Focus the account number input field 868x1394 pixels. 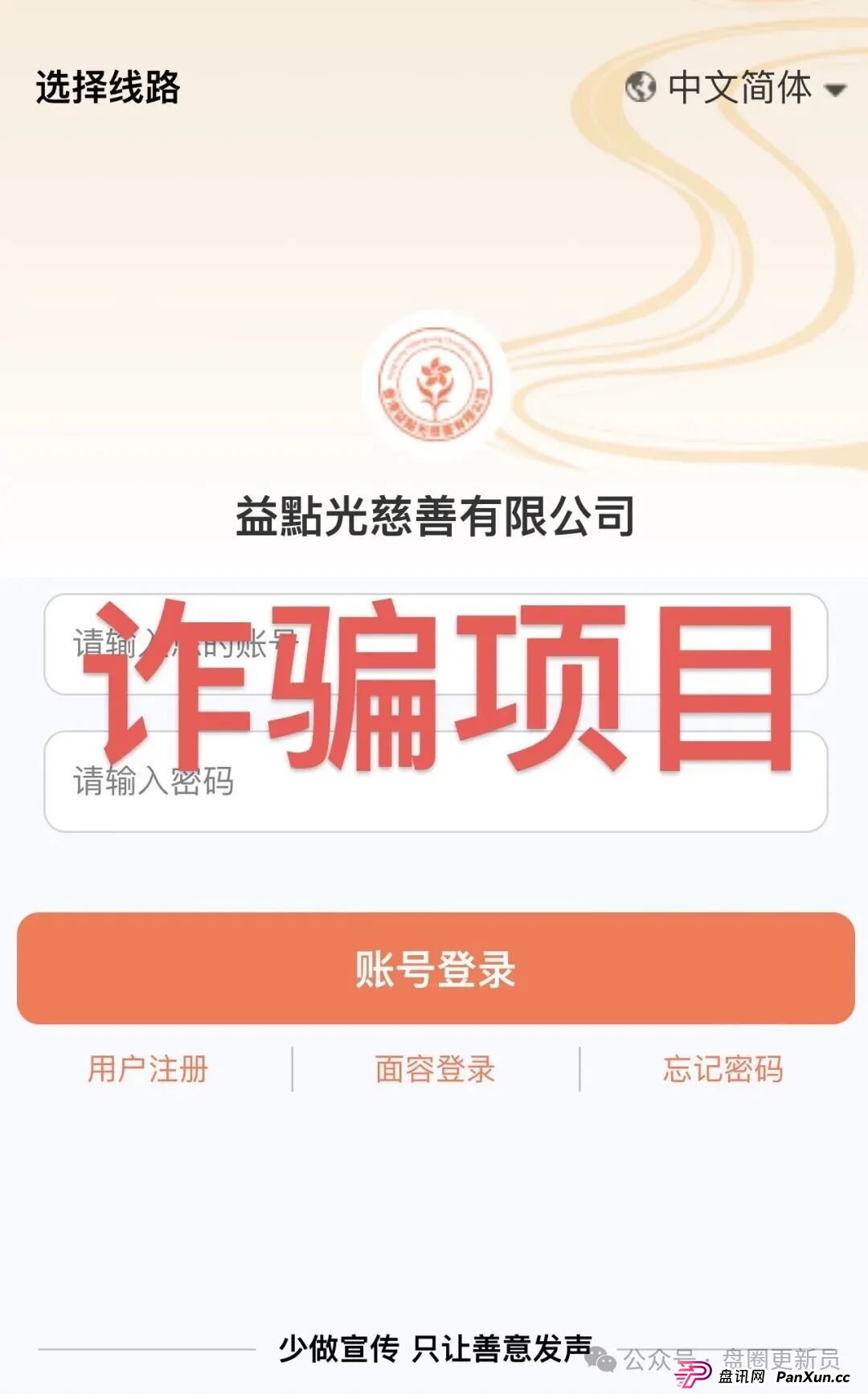pos(435,643)
